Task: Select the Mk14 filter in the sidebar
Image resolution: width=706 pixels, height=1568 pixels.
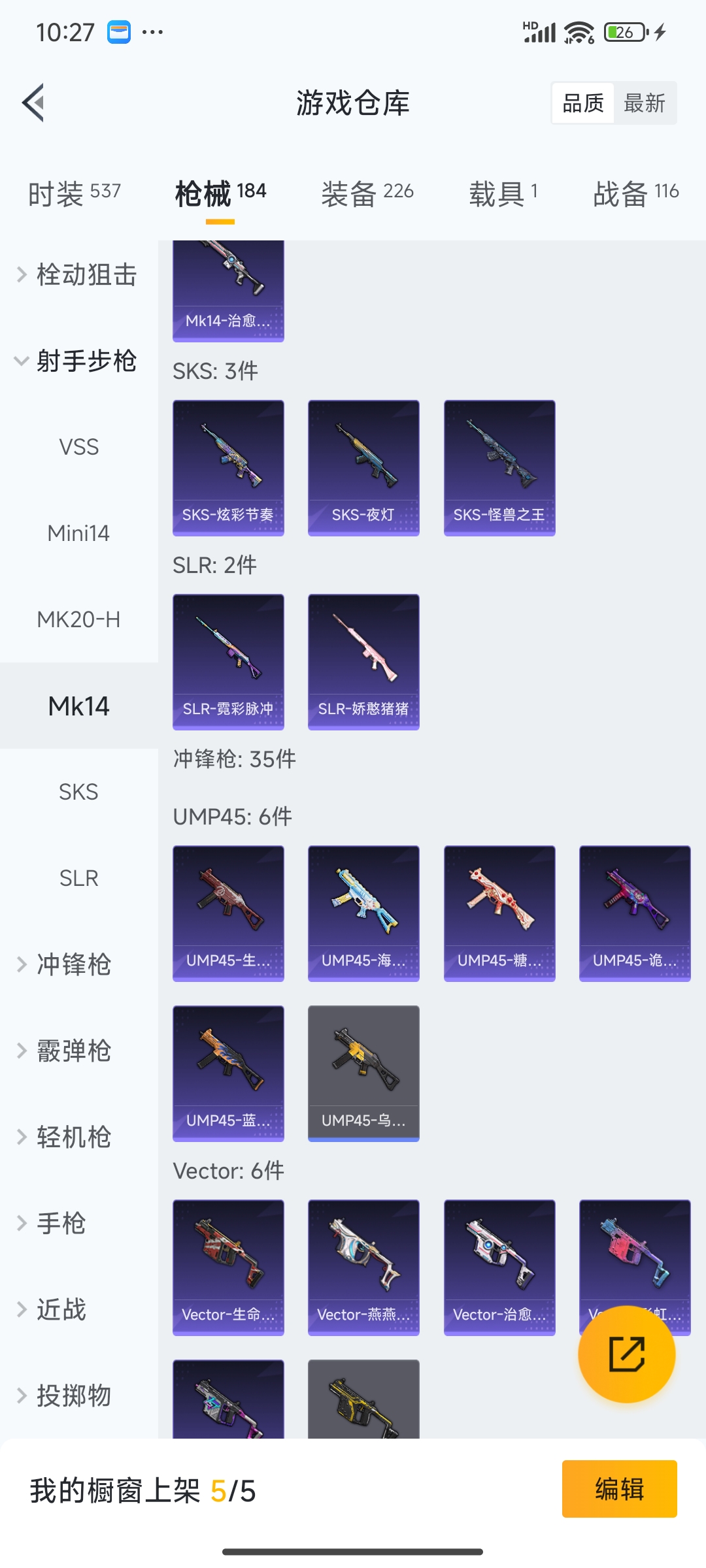Action: click(x=78, y=706)
